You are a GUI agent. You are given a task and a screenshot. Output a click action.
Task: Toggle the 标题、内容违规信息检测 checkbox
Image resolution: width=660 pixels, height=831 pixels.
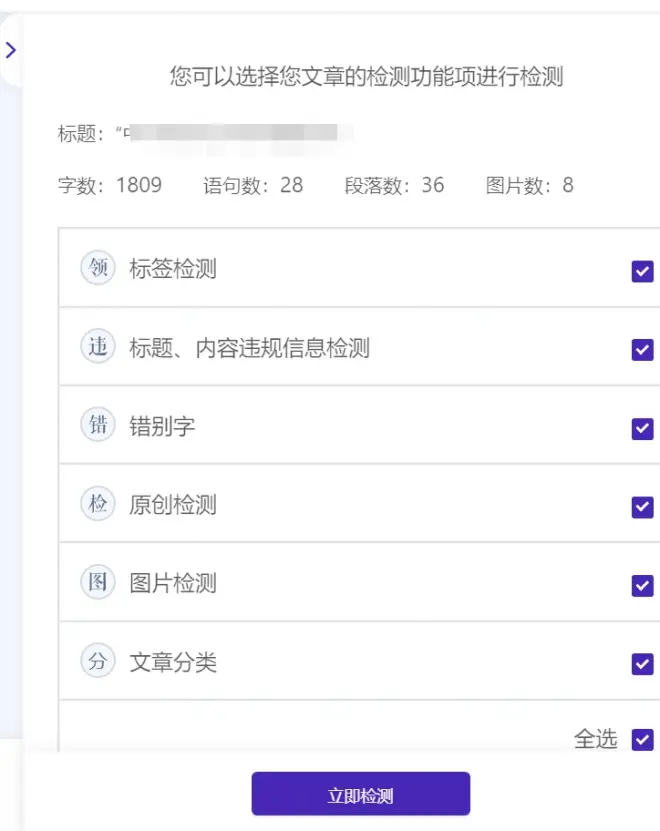[x=642, y=350]
